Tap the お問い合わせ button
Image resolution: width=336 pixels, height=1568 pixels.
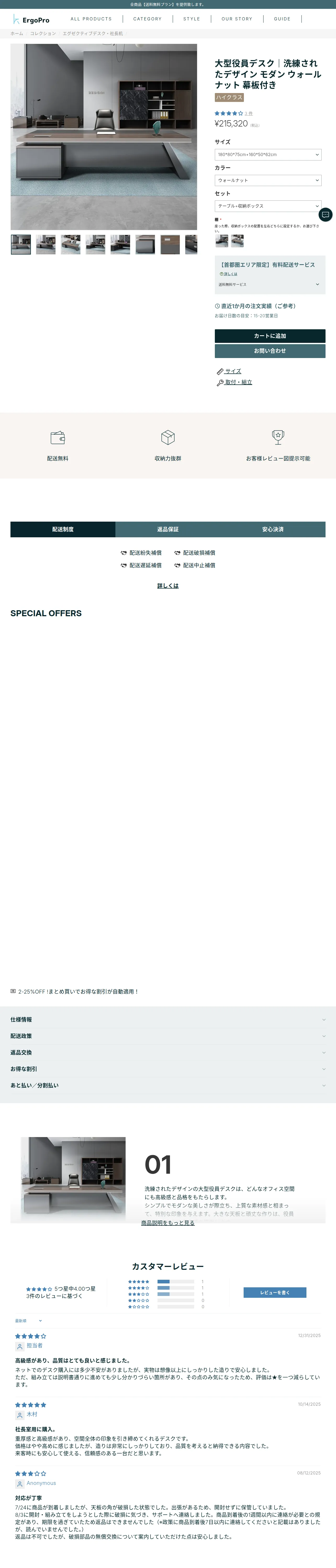coord(270,351)
